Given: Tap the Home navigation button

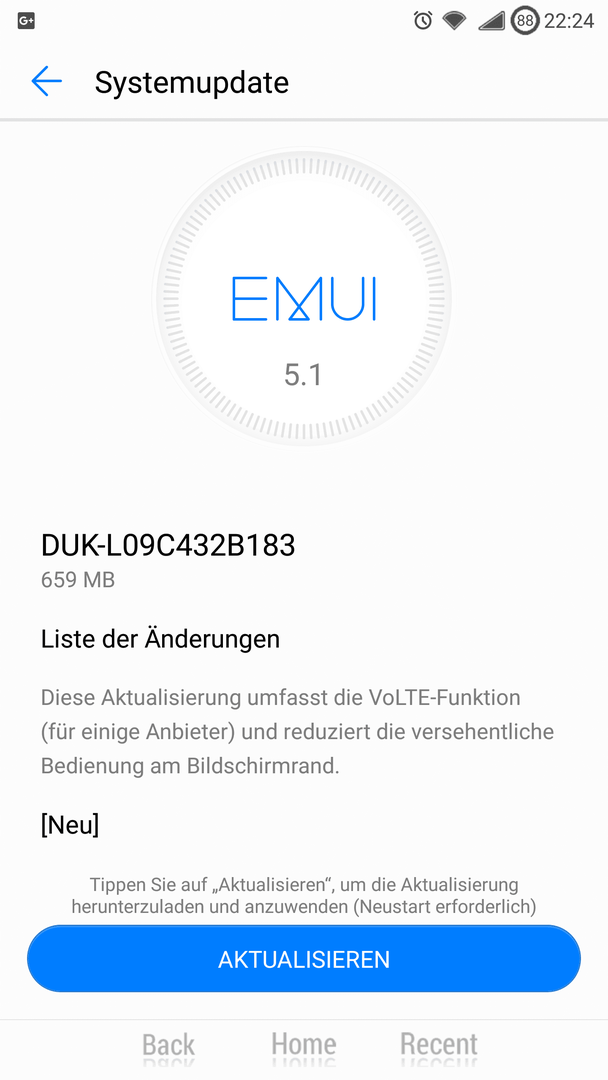Looking at the screenshot, I should pyautogui.click(x=304, y=1044).
